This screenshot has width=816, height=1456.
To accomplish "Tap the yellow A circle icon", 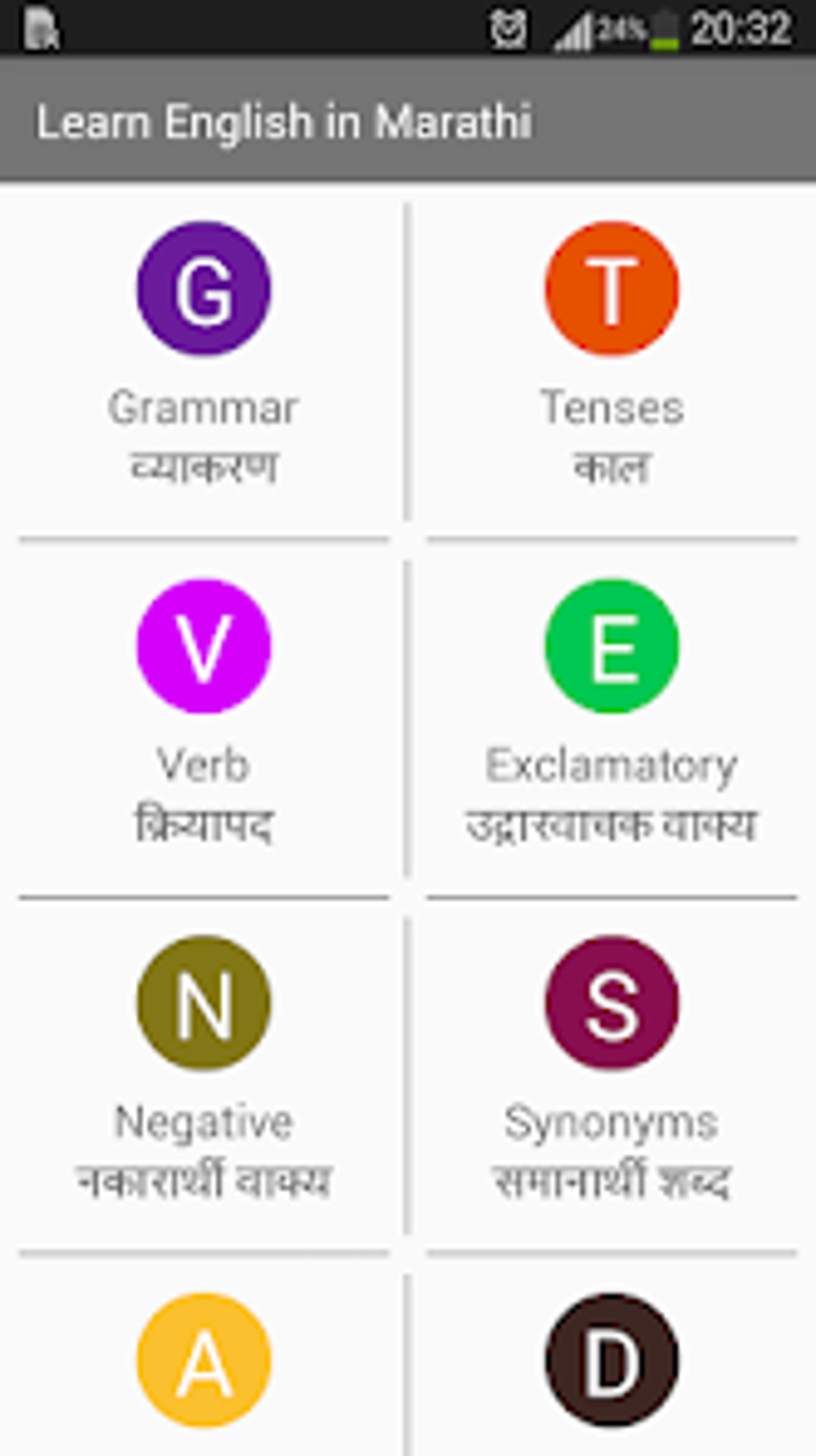I will [x=202, y=1361].
